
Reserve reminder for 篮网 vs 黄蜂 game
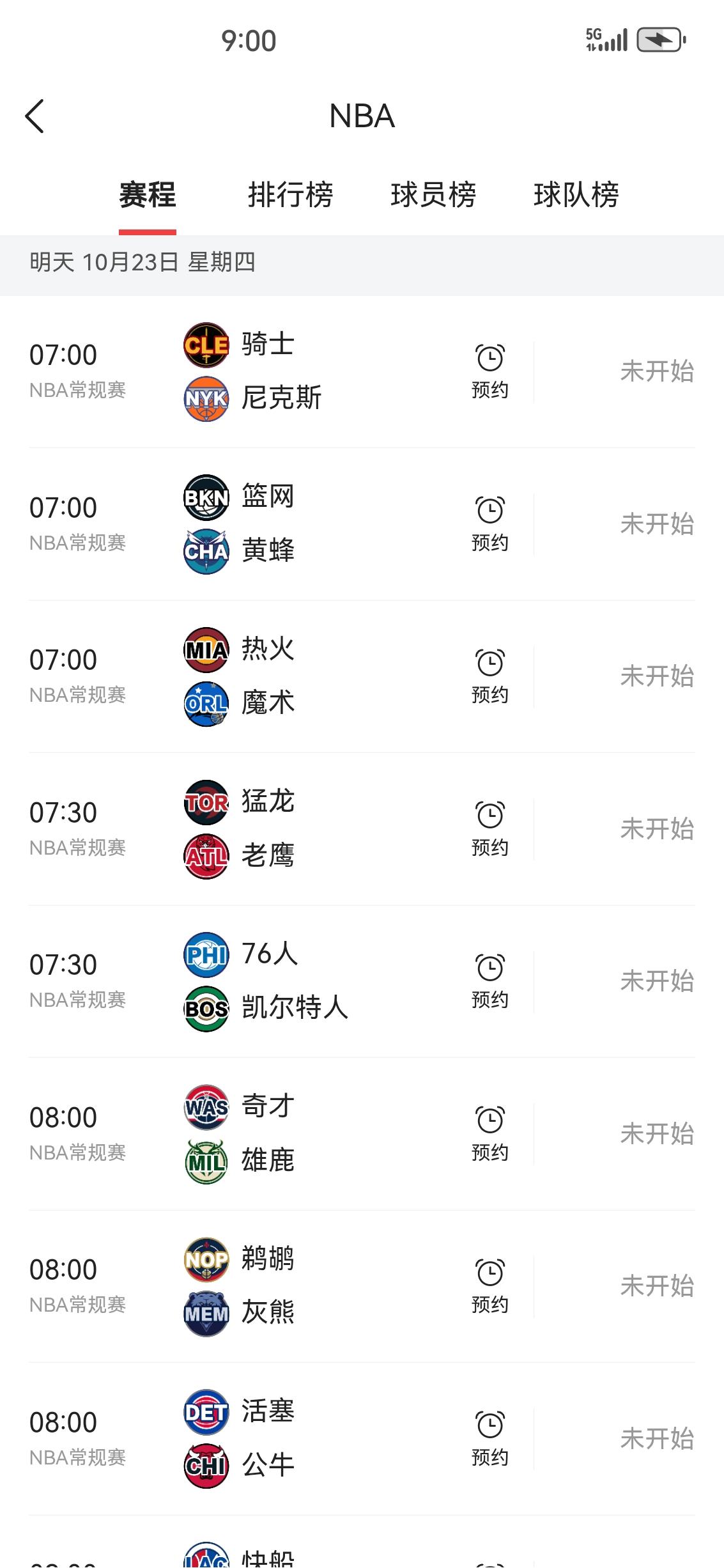(x=489, y=524)
